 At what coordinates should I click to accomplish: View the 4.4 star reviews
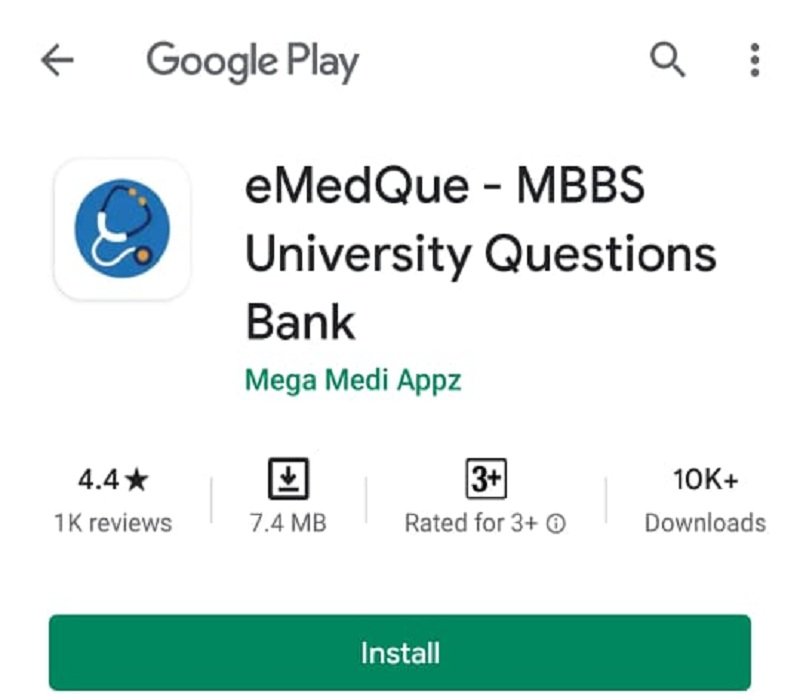(x=112, y=500)
